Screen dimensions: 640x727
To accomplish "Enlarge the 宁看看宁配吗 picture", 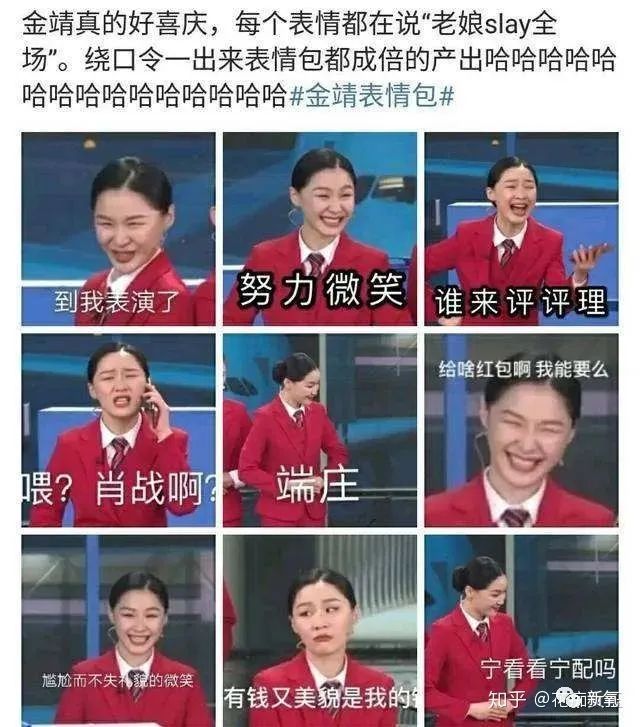I will (x=521, y=631).
